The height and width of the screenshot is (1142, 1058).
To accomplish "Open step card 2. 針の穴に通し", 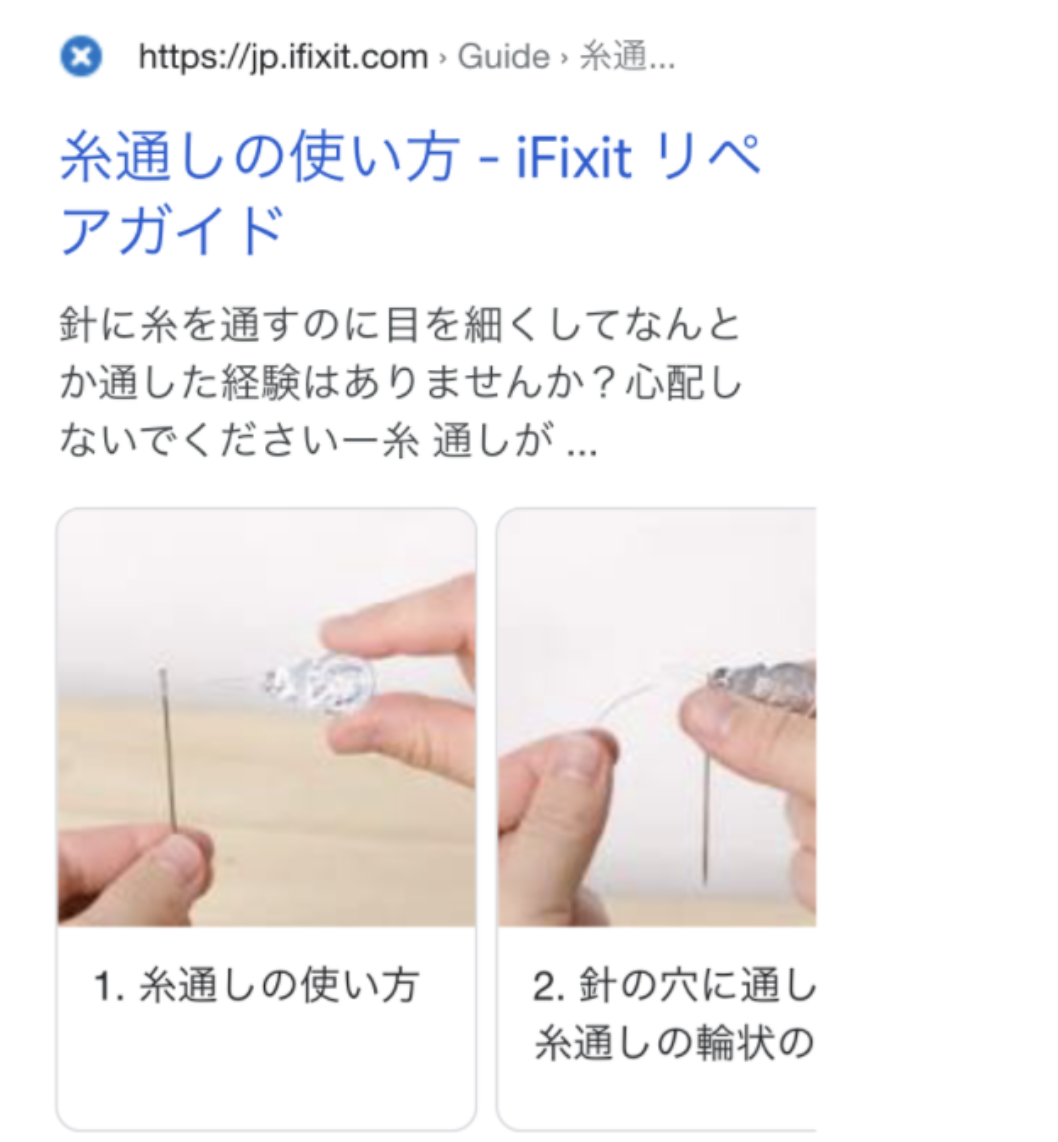I will tap(657, 818).
